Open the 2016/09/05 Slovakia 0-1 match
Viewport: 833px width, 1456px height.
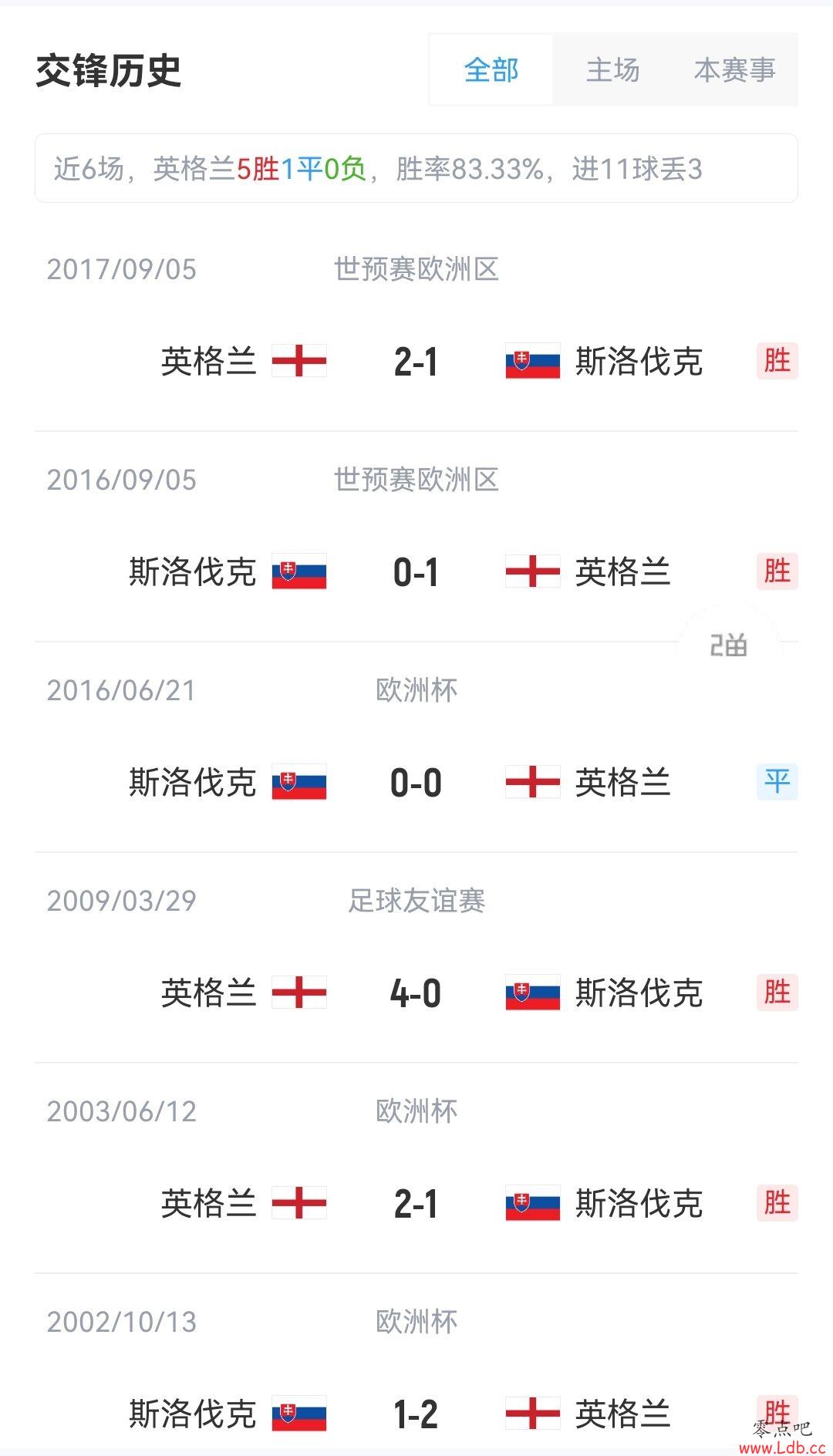coord(416,536)
